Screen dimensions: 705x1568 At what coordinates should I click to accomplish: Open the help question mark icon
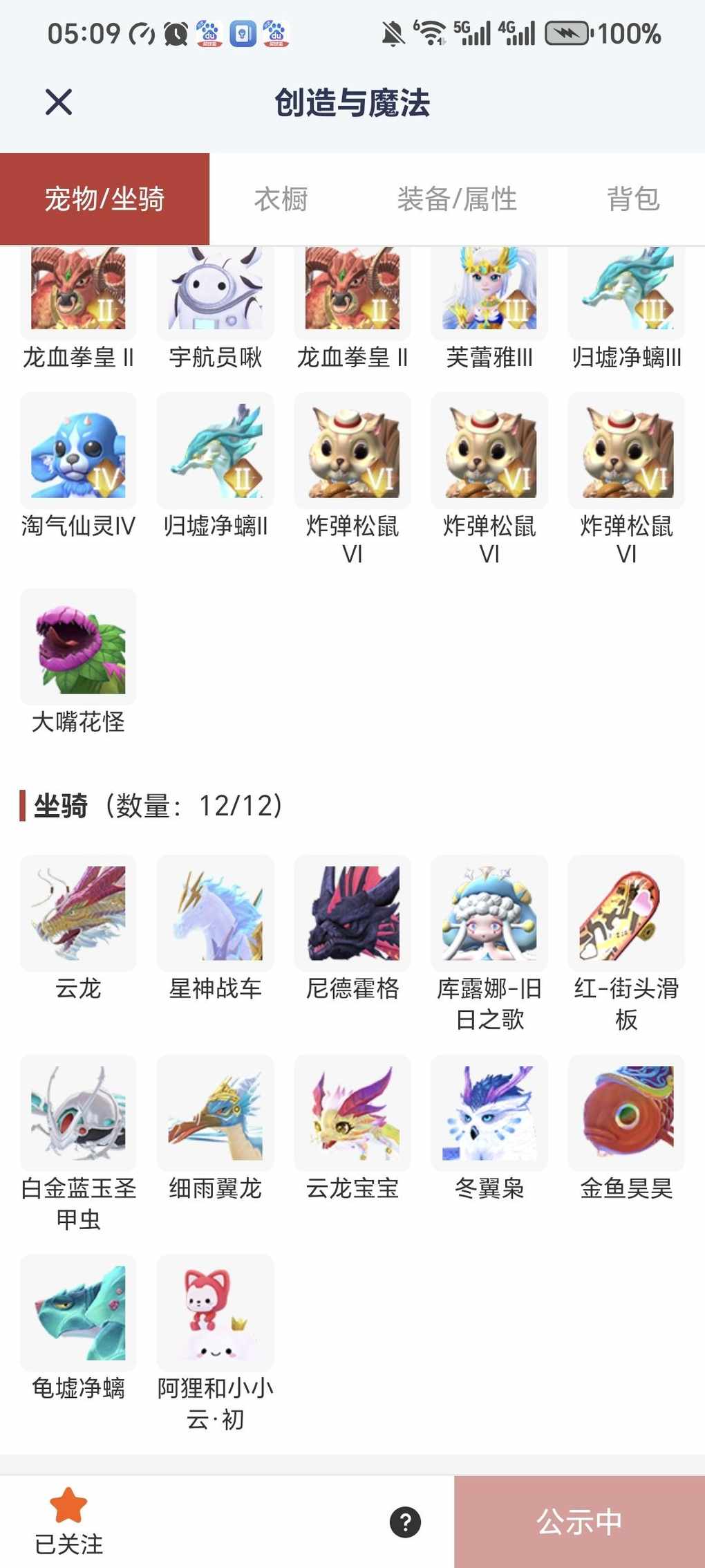click(405, 1522)
